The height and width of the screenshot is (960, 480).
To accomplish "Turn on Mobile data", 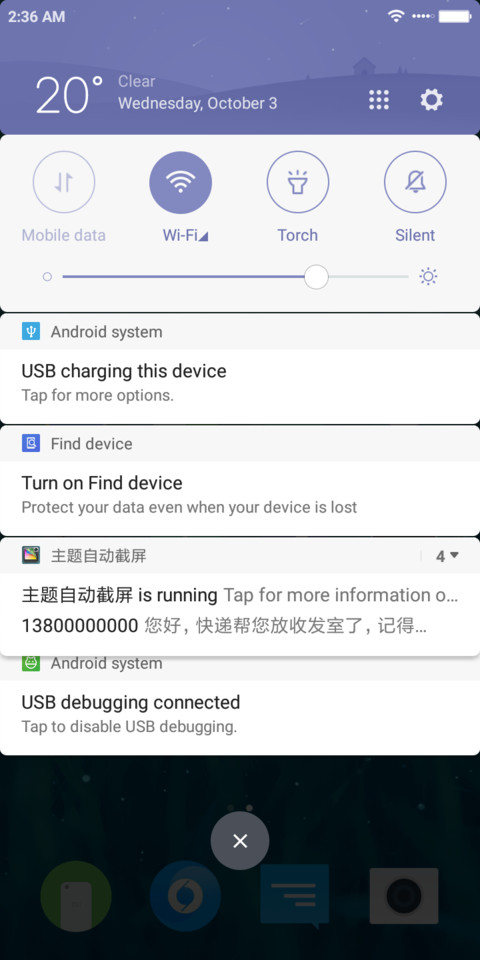I will pyautogui.click(x=64, y=182).
